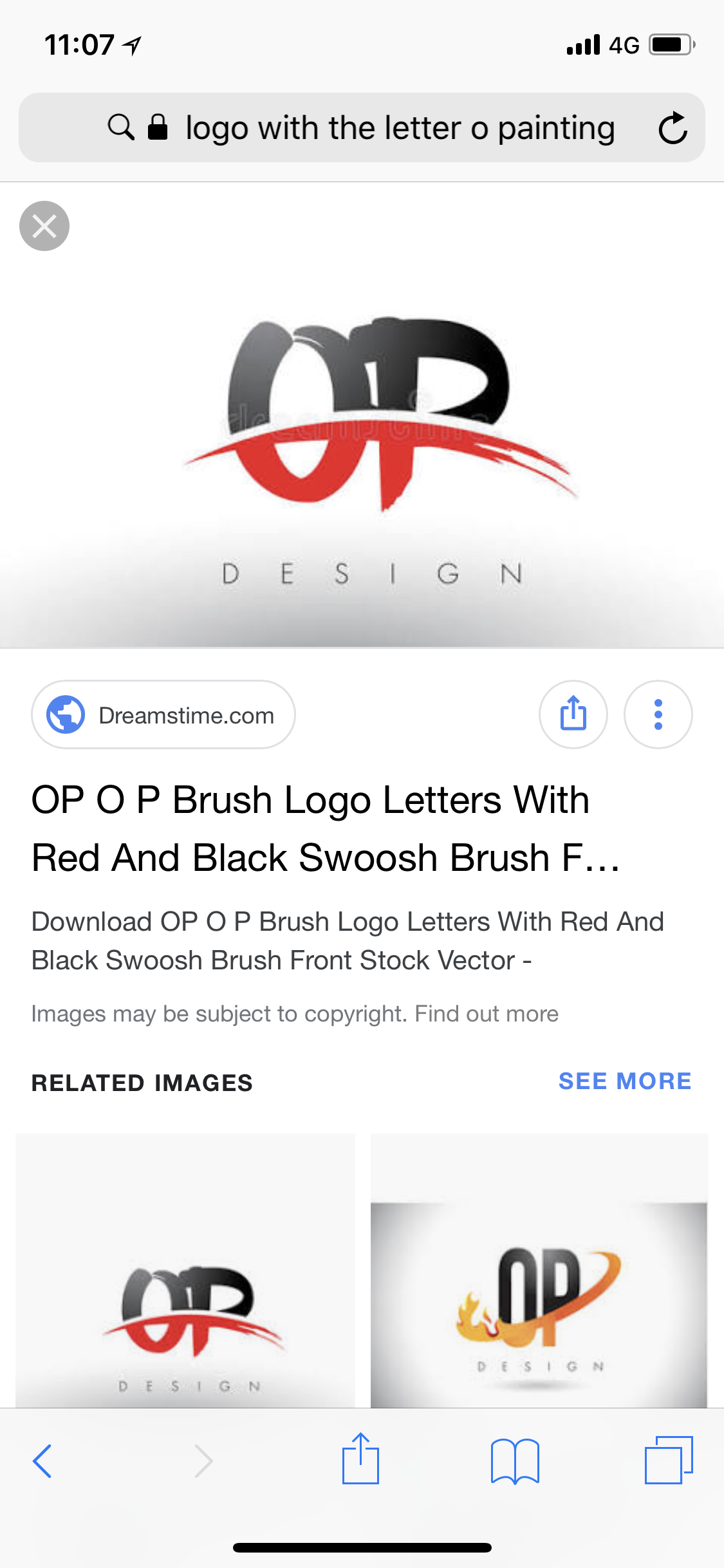Open the Dreamstime.com source site

[x=163, y=715]
